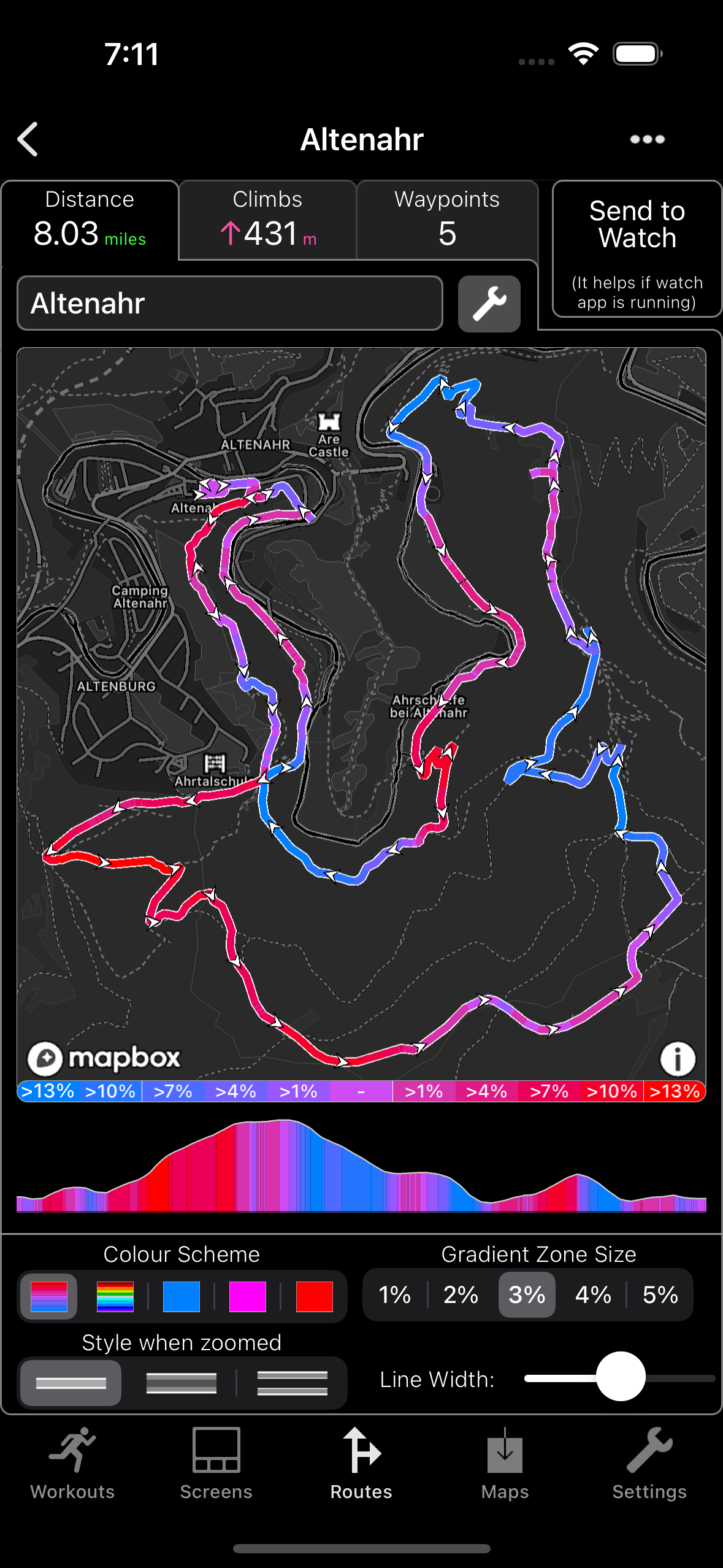Set gradient zone size to 5%
The image size is (723, 1568).
coord(660,1295)
